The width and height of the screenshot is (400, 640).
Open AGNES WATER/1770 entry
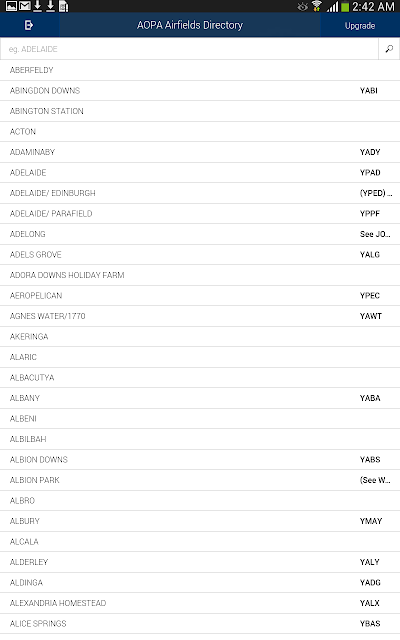click(x=200, y=316)
